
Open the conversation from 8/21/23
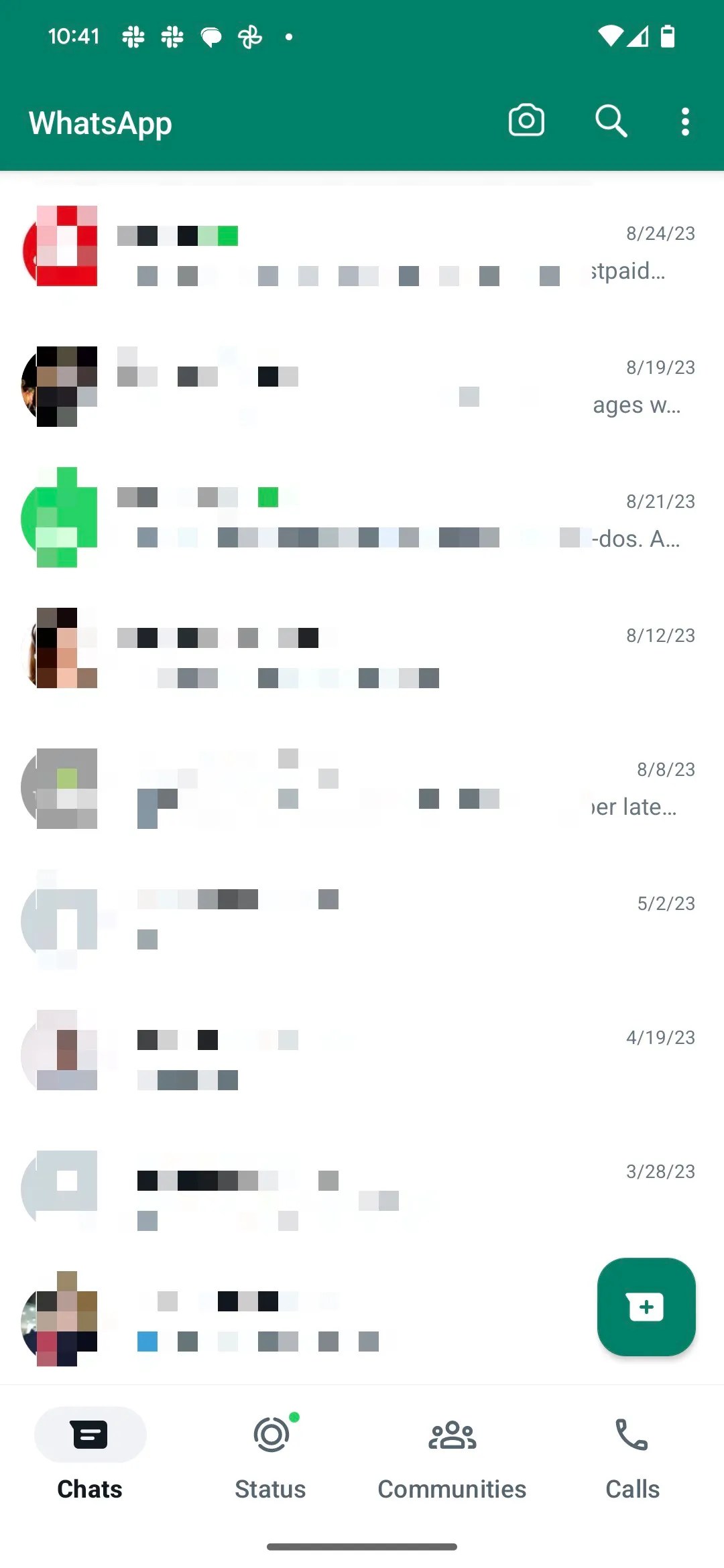[362, 521]
